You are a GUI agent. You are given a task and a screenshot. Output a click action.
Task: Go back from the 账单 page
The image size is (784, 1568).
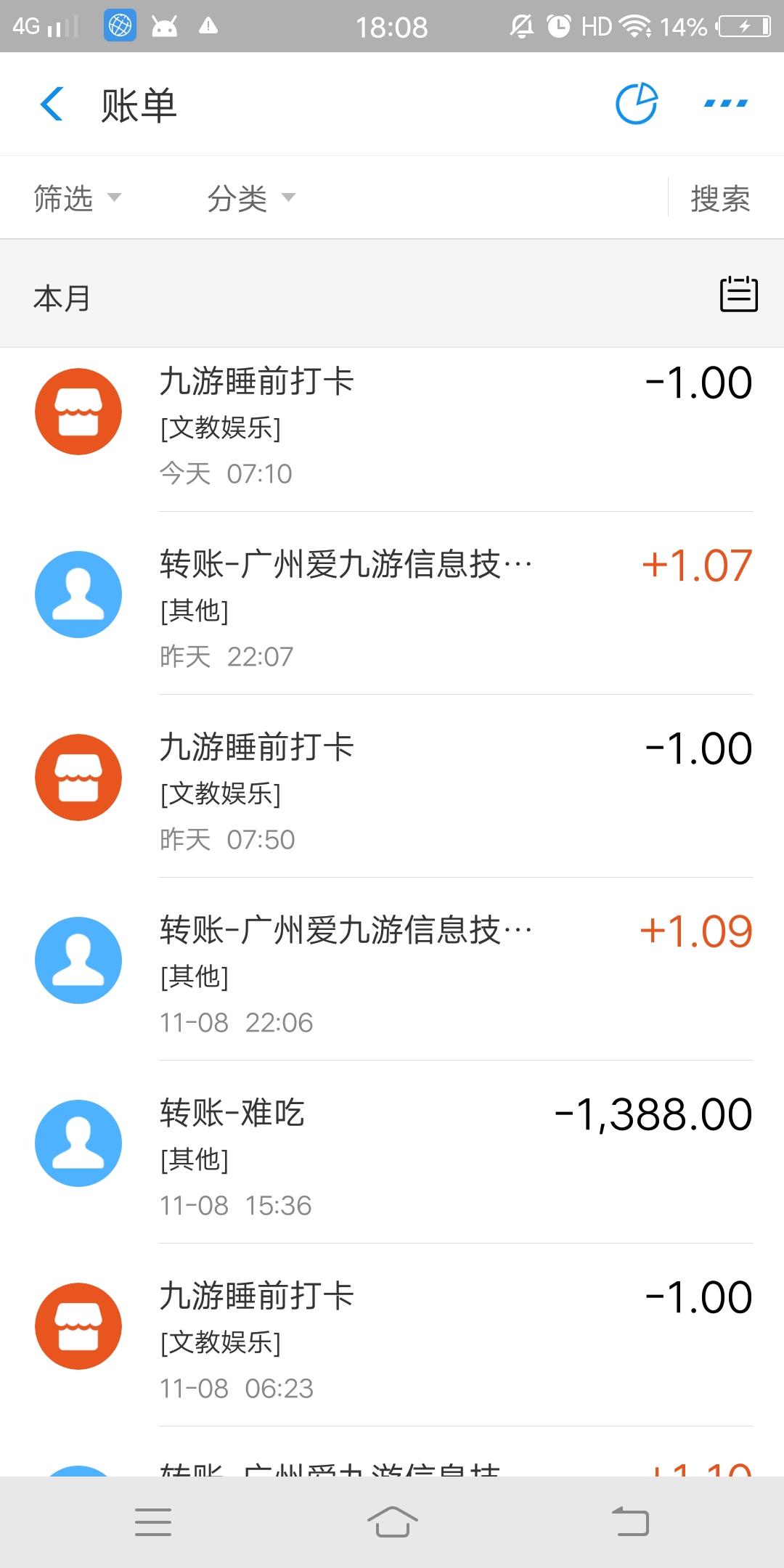(x=52, y=104)
